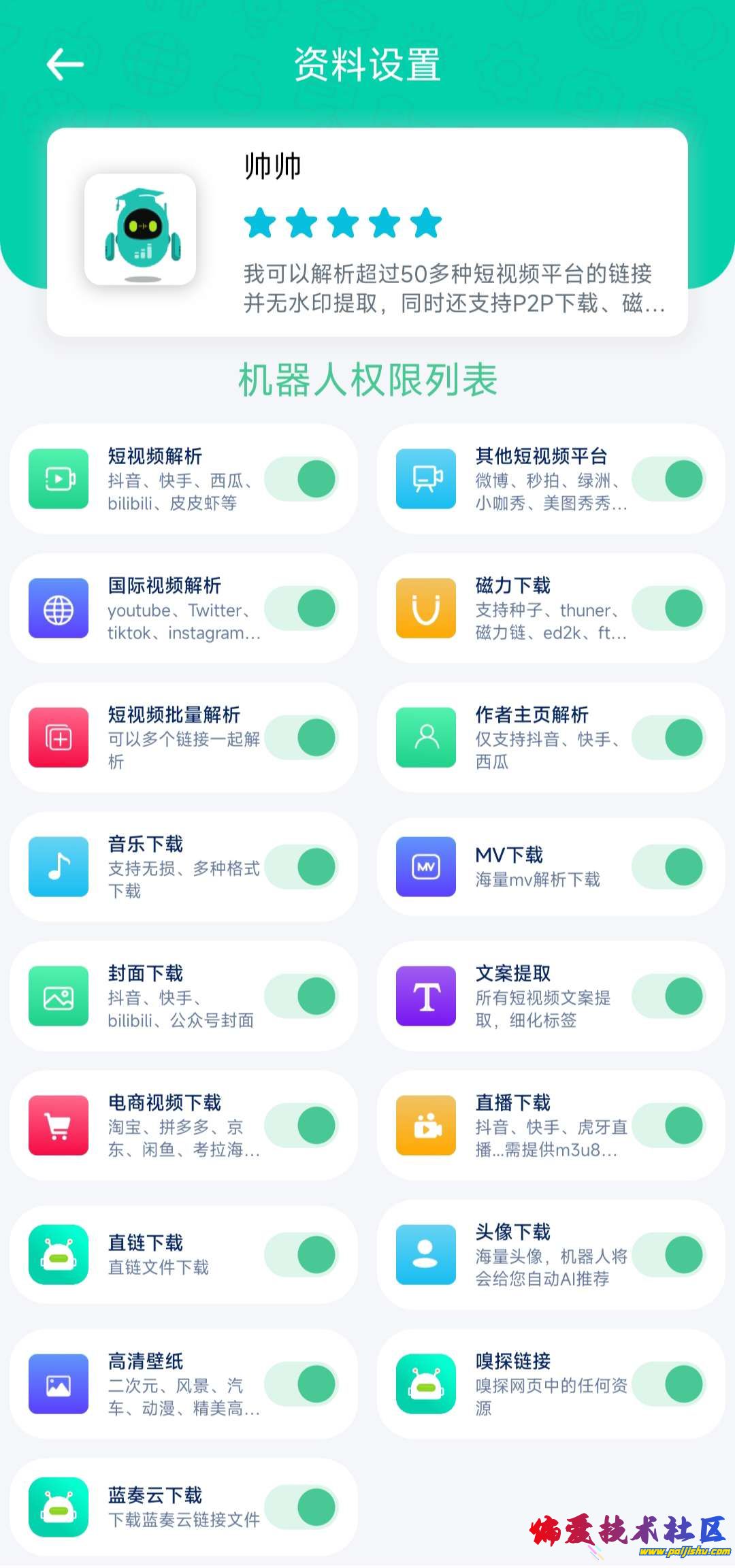The width and height of the screenshot is (735, 1568).
Task: Toggle the 音乐下载 switch
Action: click(x=301, y=866)
